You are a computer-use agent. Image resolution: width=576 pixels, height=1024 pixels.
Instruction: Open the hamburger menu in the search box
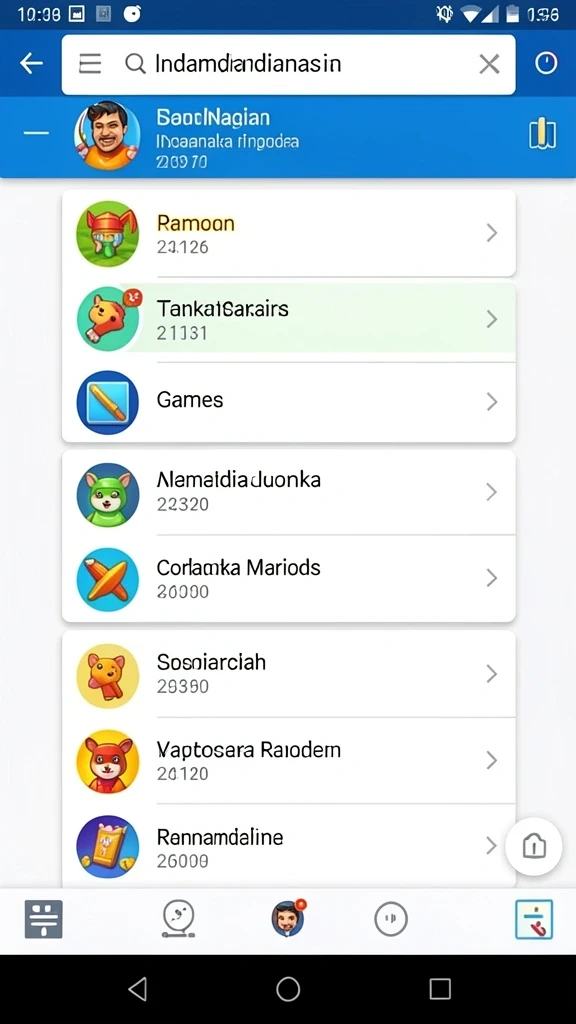[x=89, y=63]
